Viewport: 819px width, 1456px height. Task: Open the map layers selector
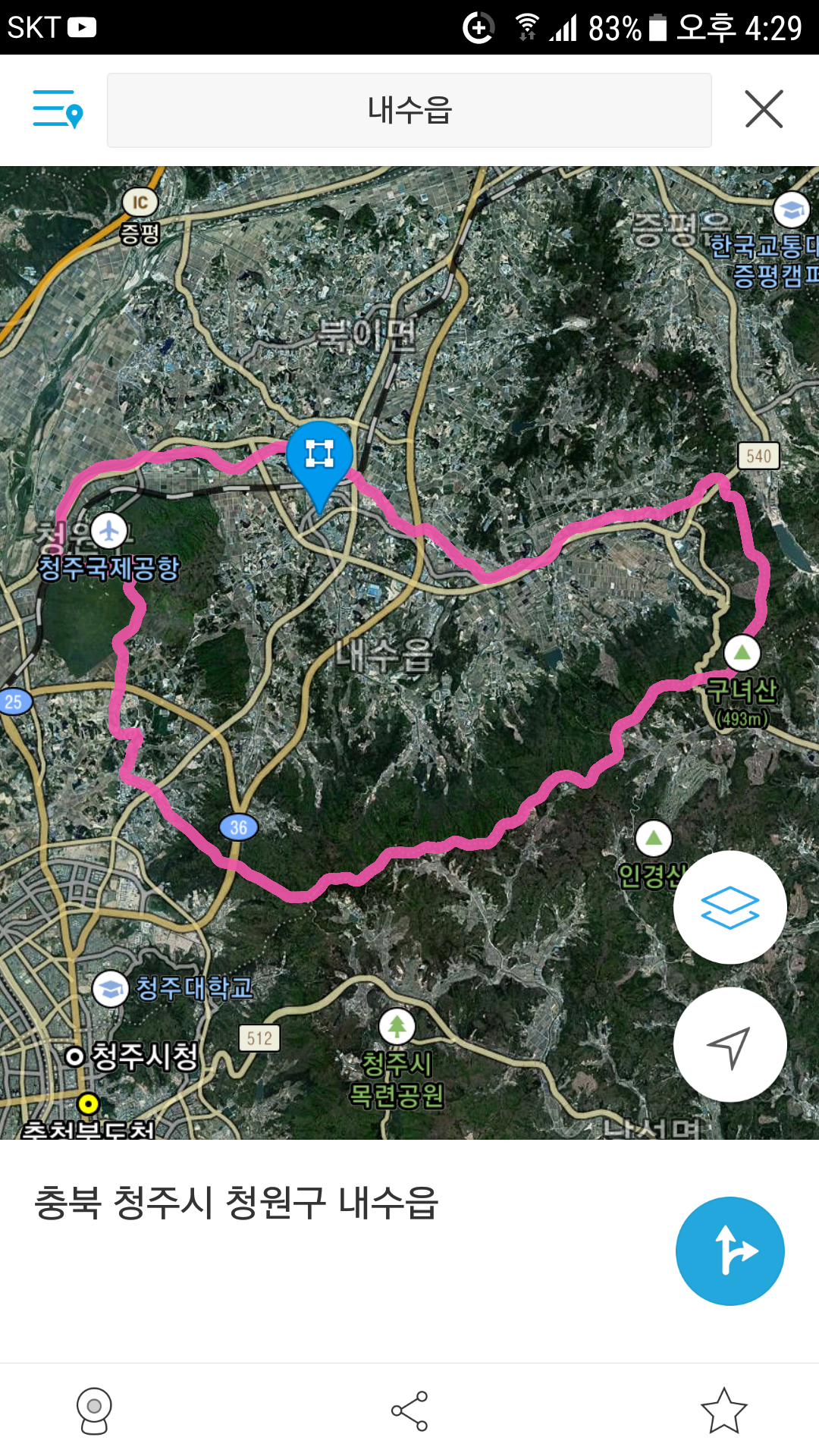(730, 907)
